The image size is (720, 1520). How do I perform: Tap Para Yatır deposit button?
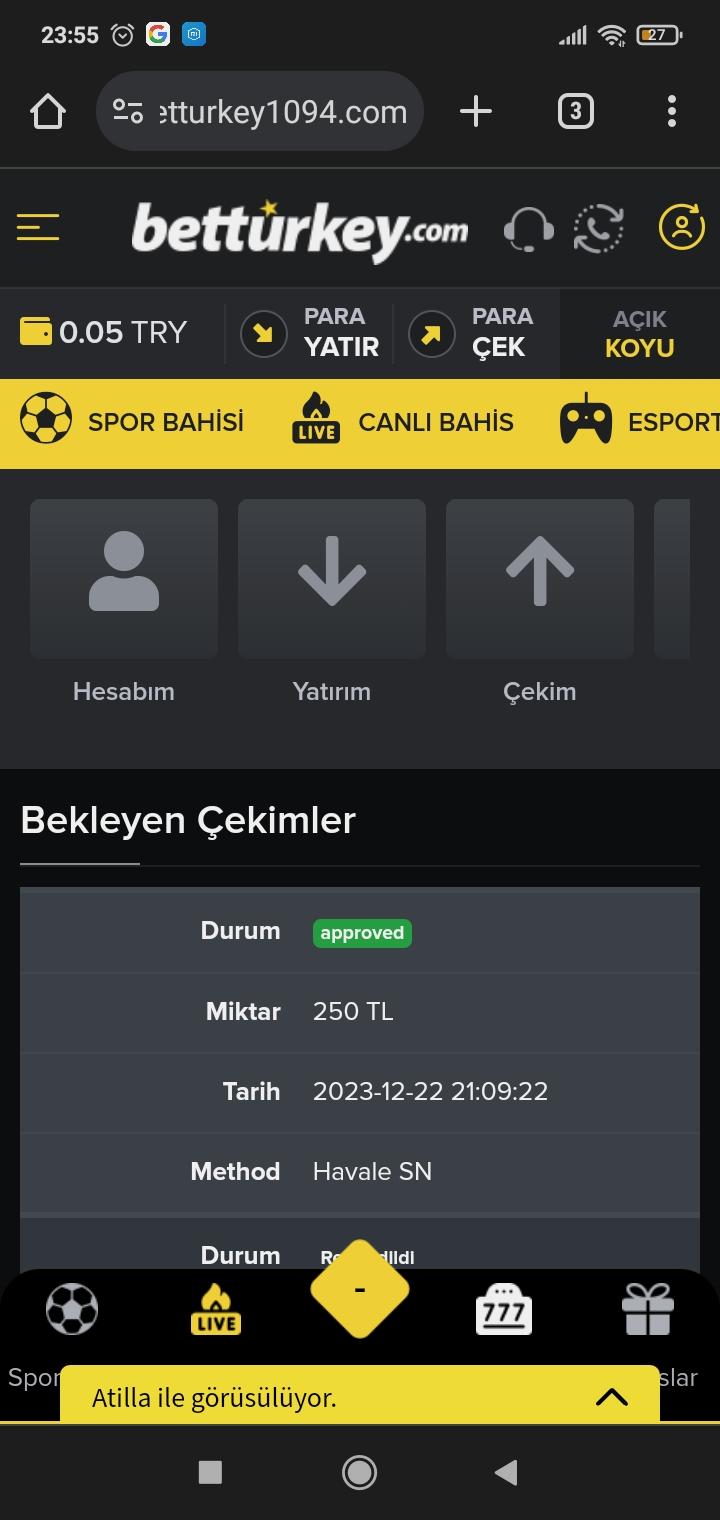point(311,332)
